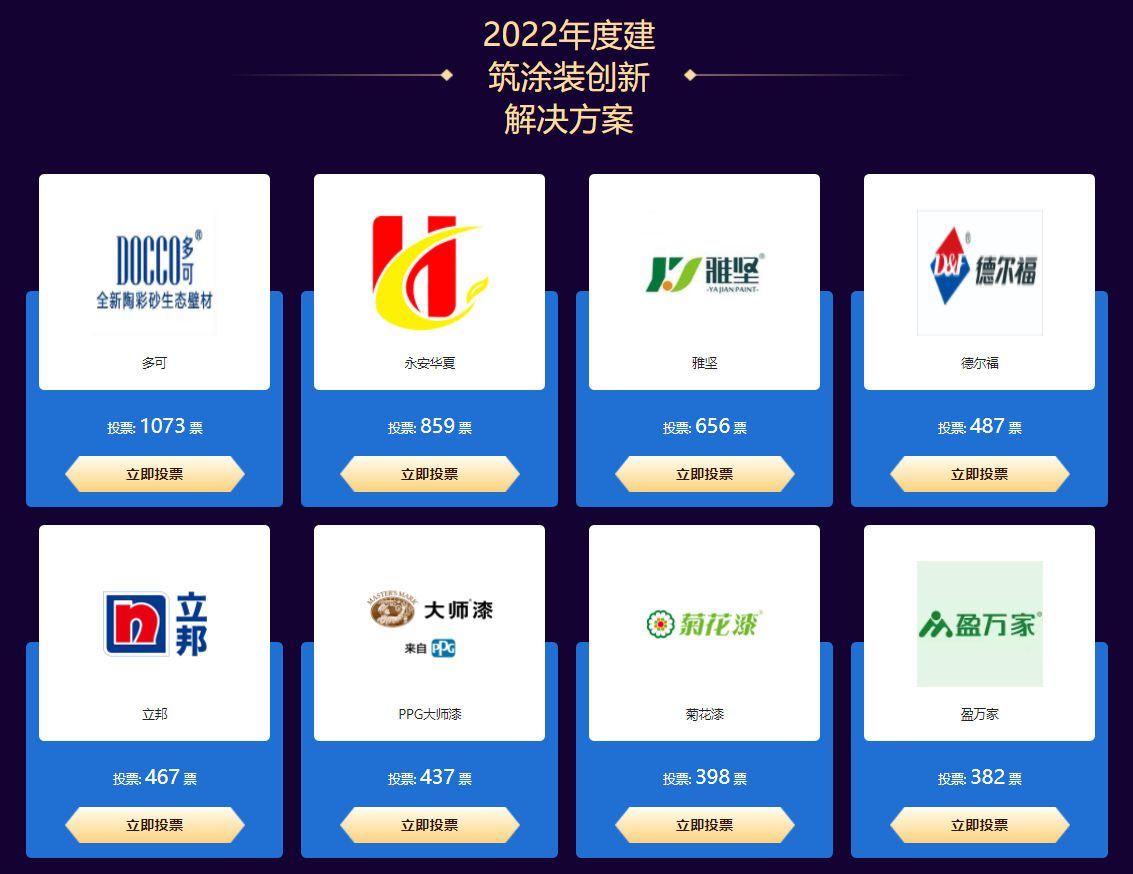Cast a vote for 立邦
1133x874 pixels.
[154, 825]
